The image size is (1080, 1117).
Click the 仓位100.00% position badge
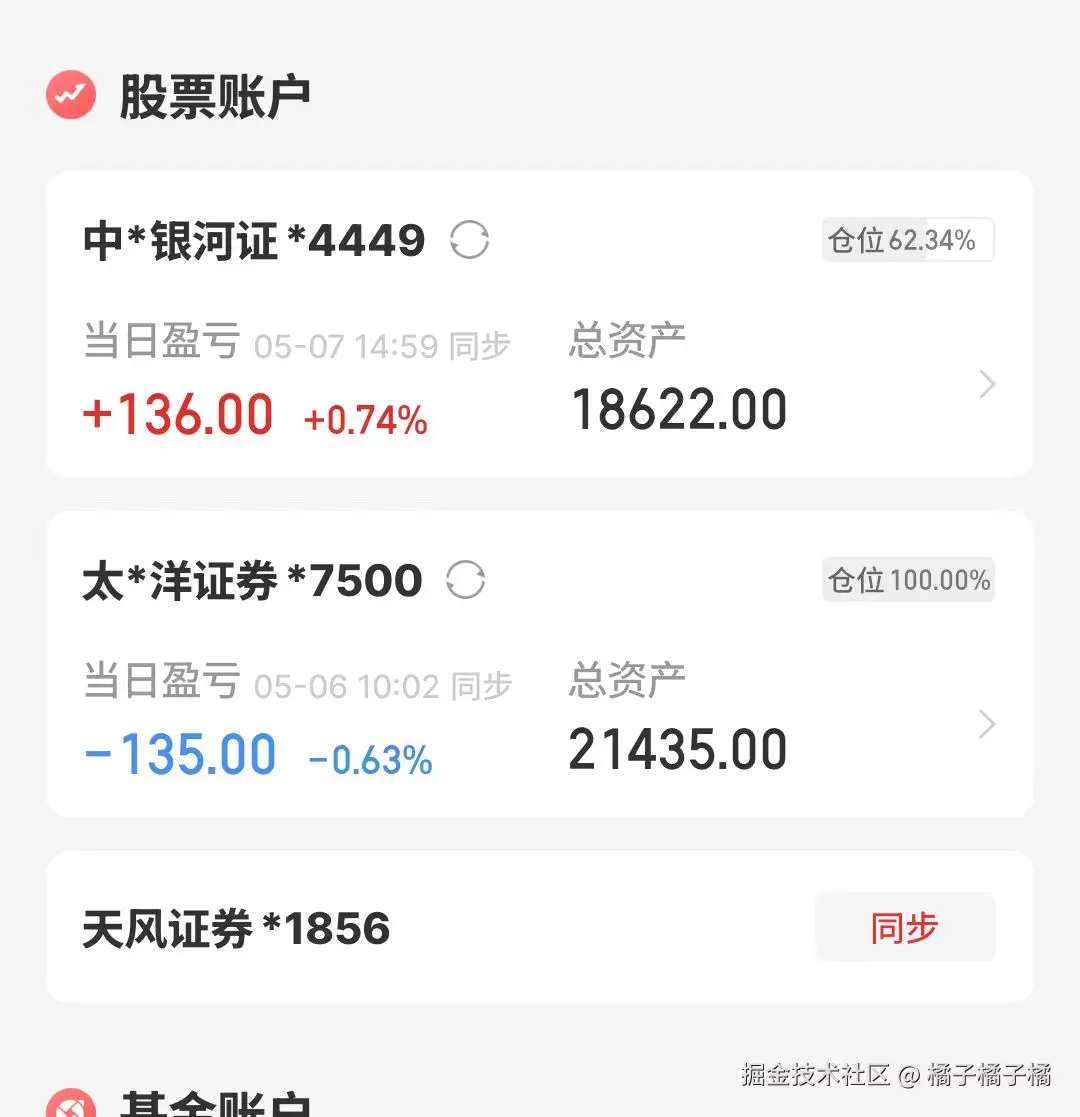pyautogui.click(x=906, y=579)
